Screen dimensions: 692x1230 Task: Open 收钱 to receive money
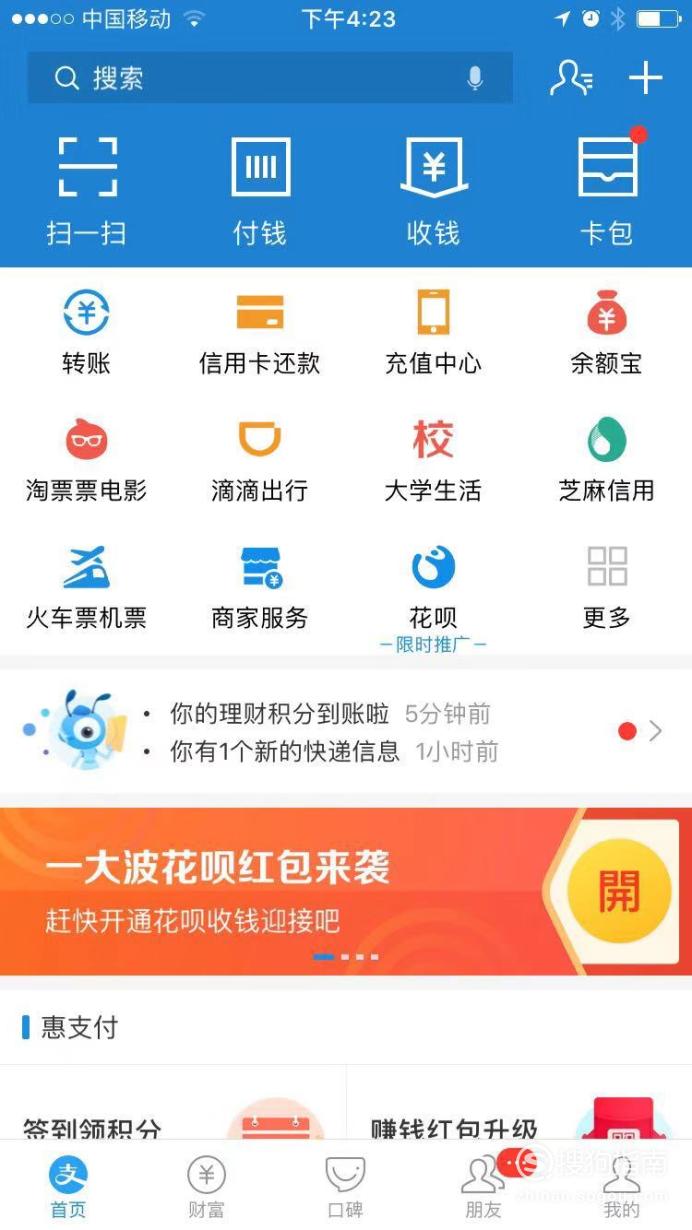[x=433, y=191]
